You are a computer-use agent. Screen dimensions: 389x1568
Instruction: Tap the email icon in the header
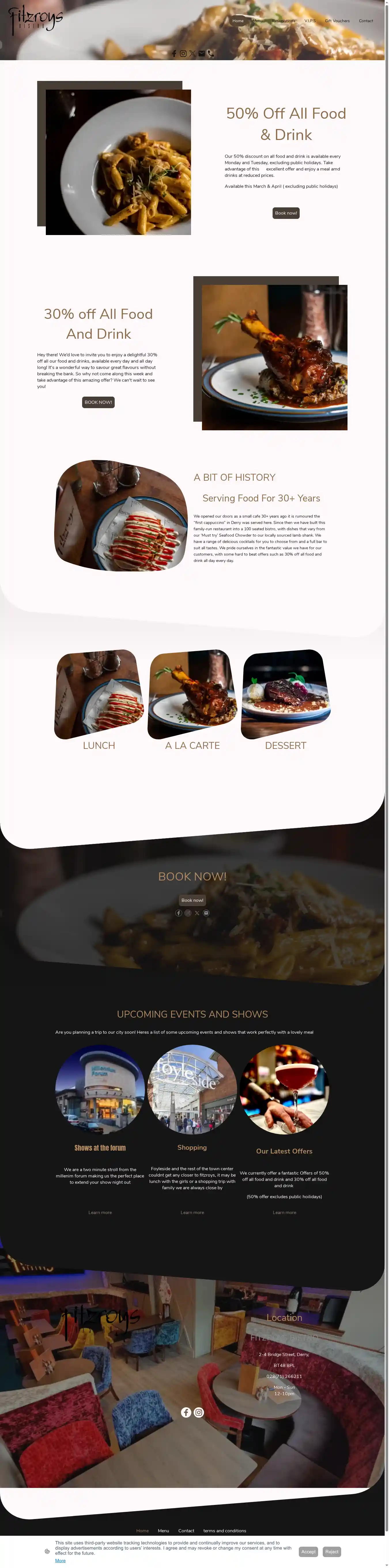click(201, 54)
